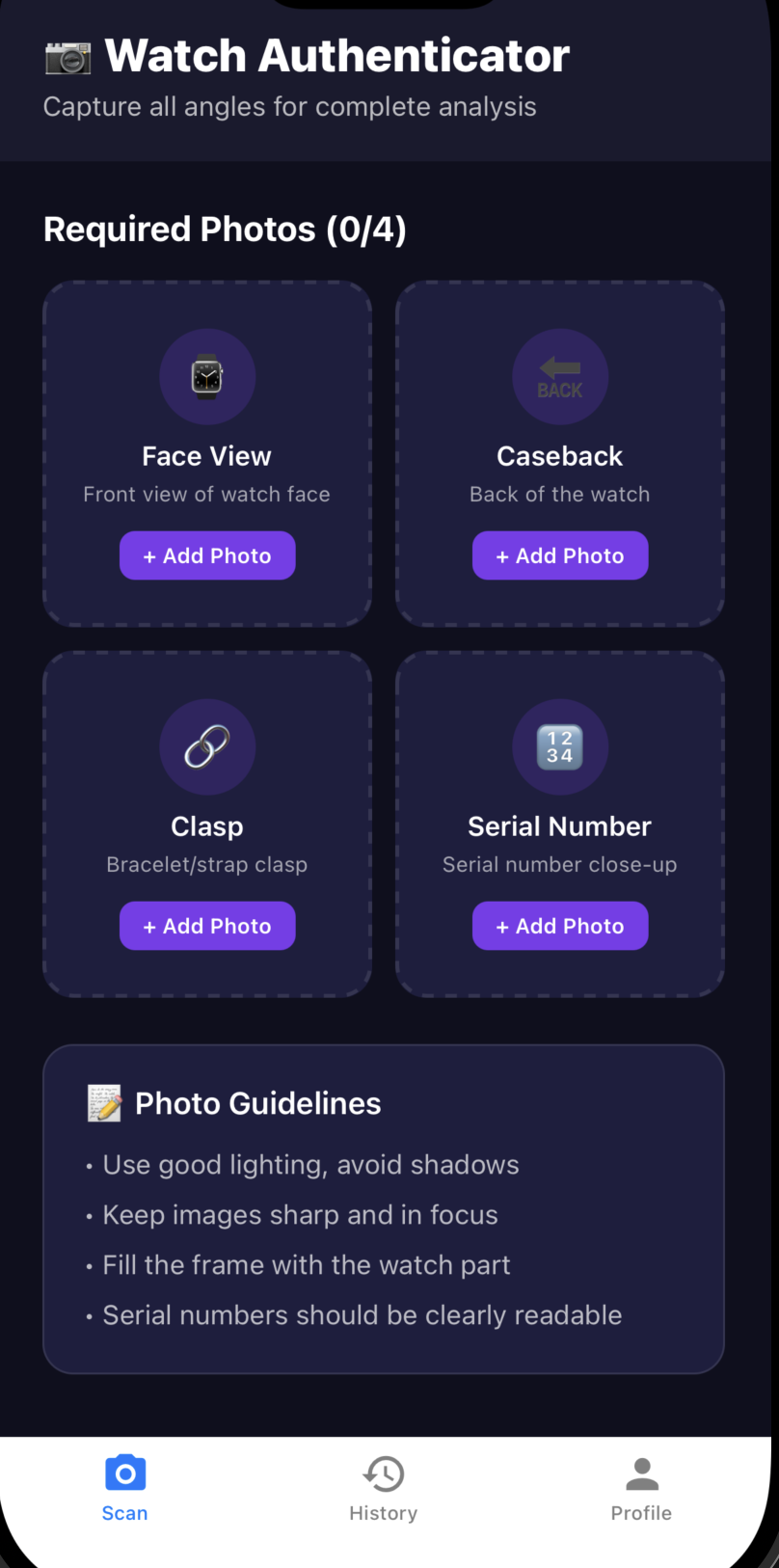
Task: Open the History tab
Action: pos(384,1488)
